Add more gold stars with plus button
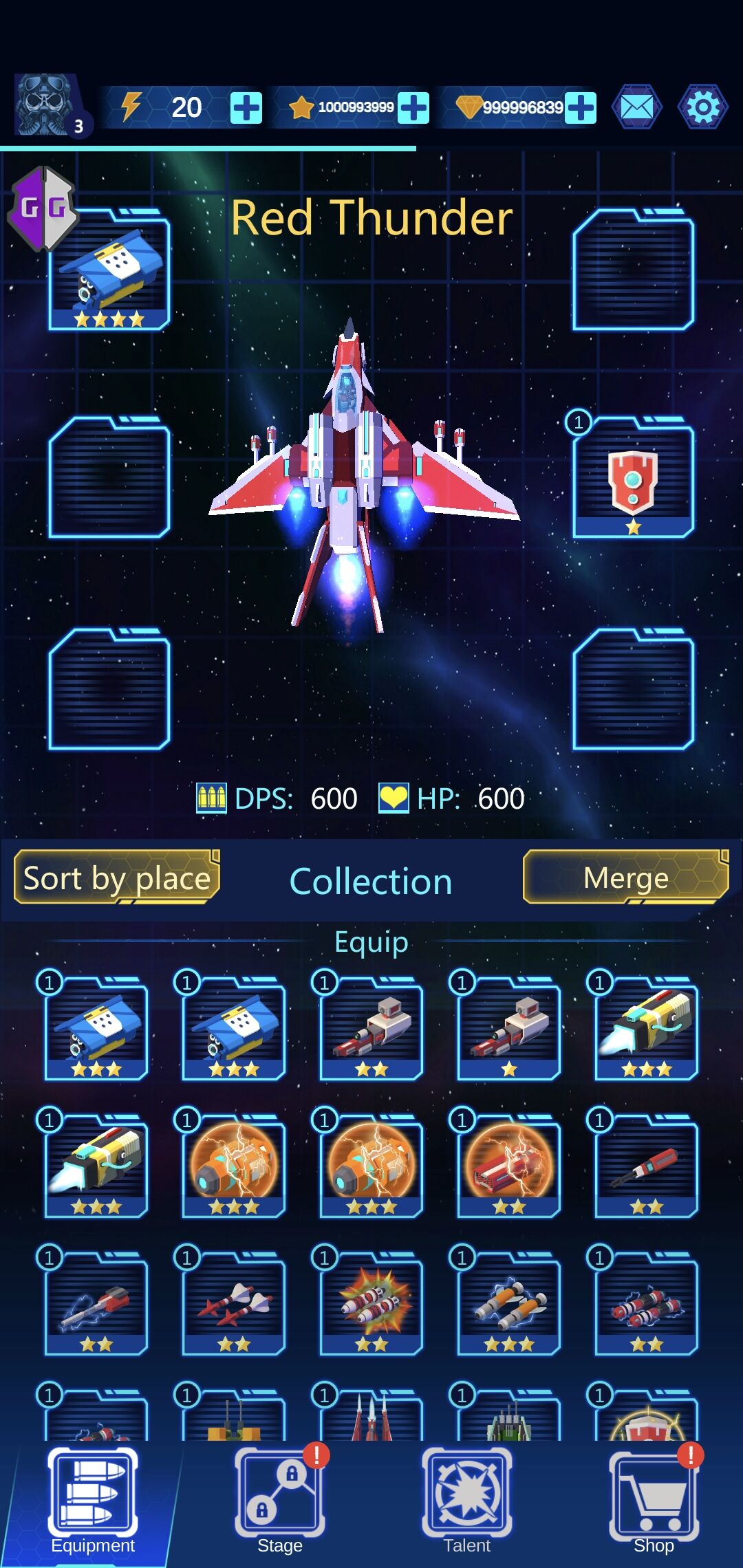Viewport: 743px width, 1568px height. [413, 108]
